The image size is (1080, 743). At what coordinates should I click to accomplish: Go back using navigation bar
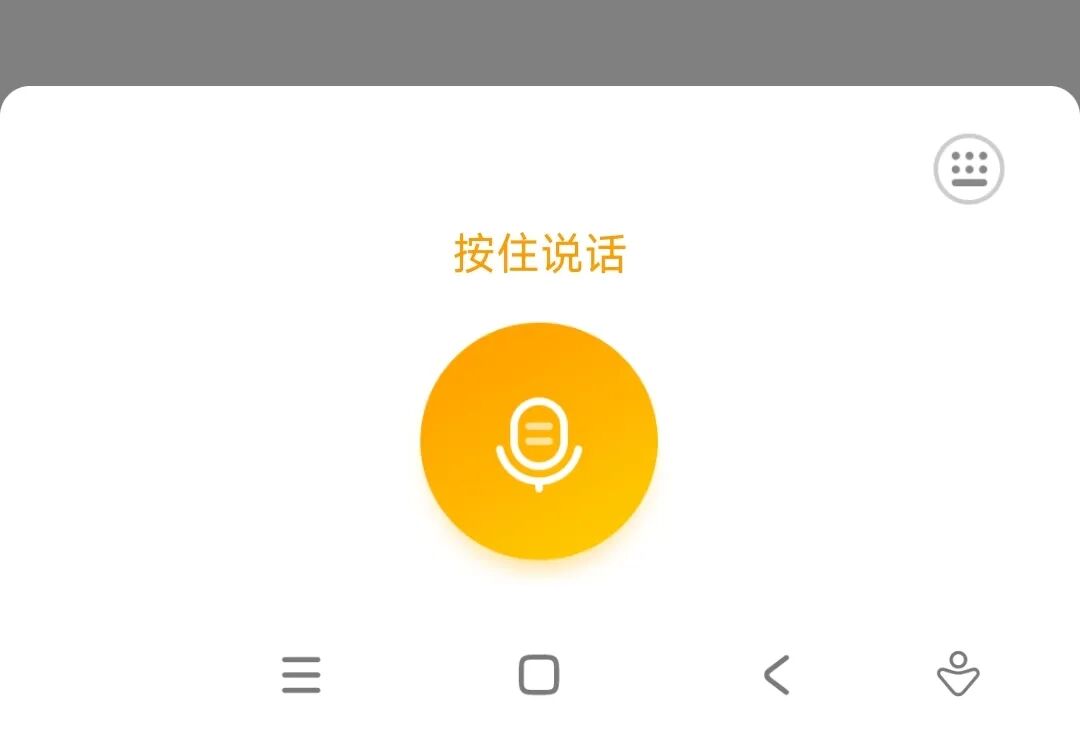[776, 675]
